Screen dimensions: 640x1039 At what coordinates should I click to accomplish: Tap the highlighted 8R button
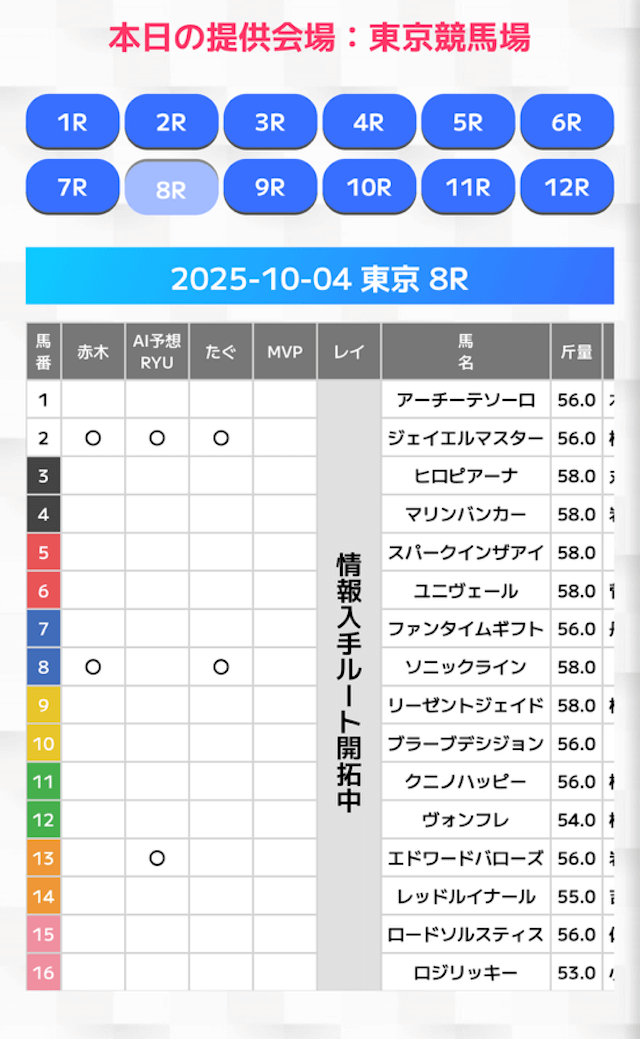[x=171, y=189]
